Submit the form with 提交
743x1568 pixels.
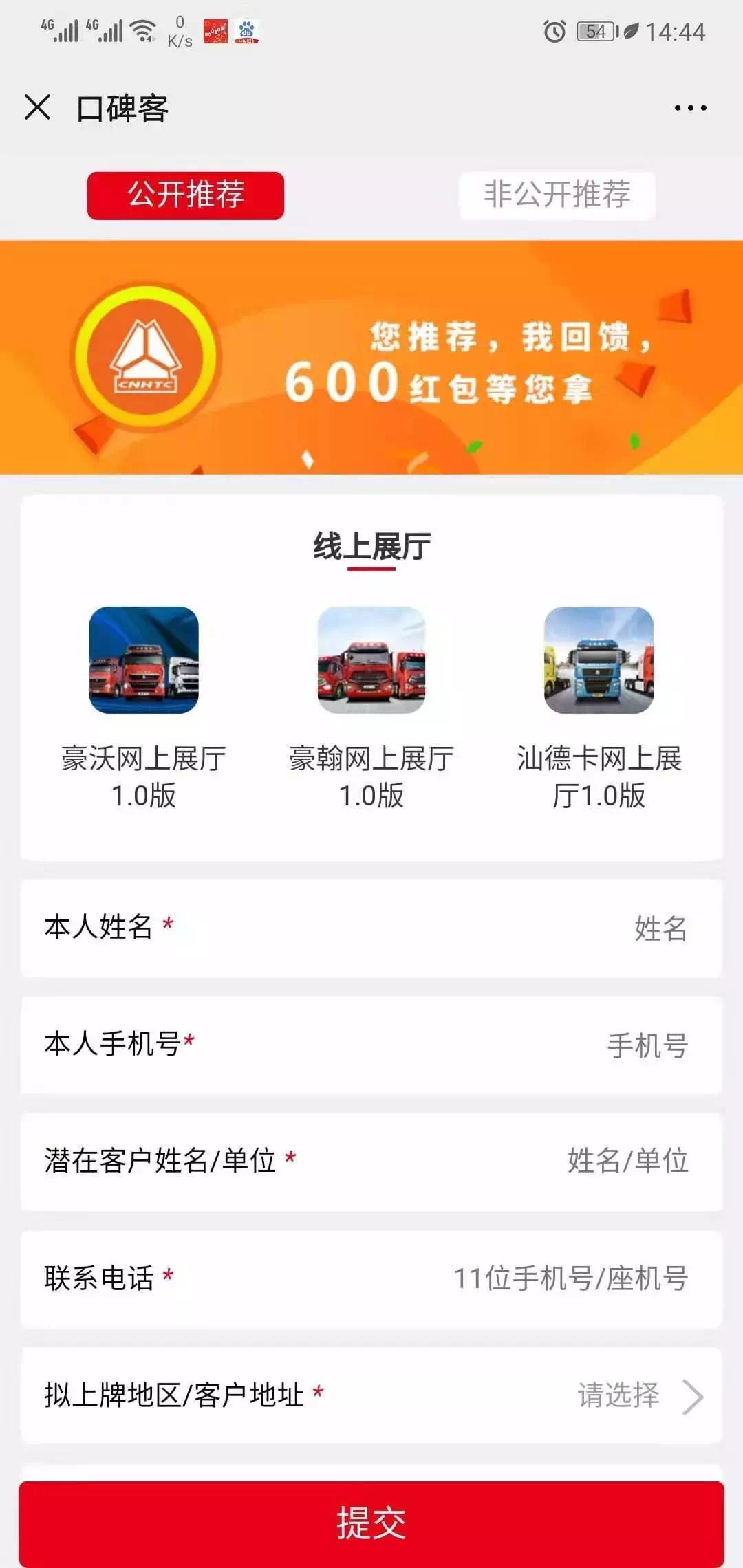click(371, 1523)
